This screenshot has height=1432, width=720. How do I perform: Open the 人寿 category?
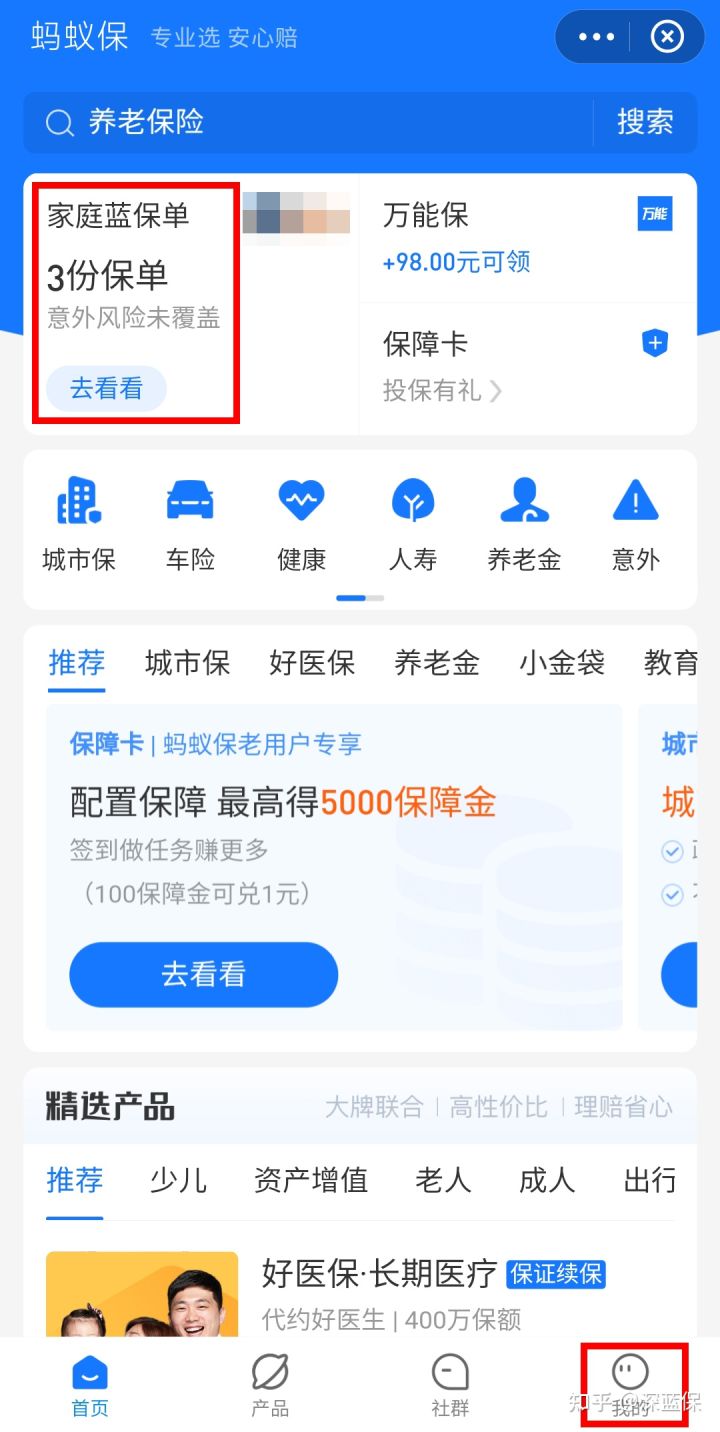(413, 524)
